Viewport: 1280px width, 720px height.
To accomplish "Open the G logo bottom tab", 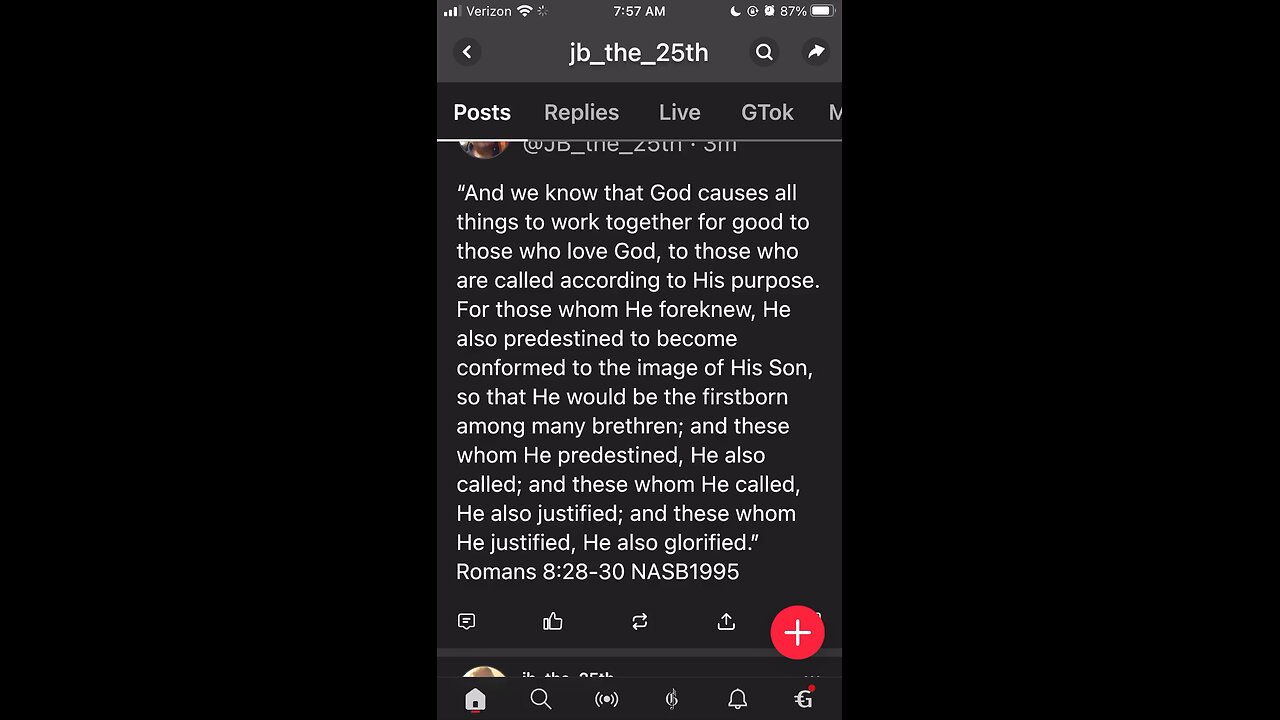I will (x=803, y=699).
